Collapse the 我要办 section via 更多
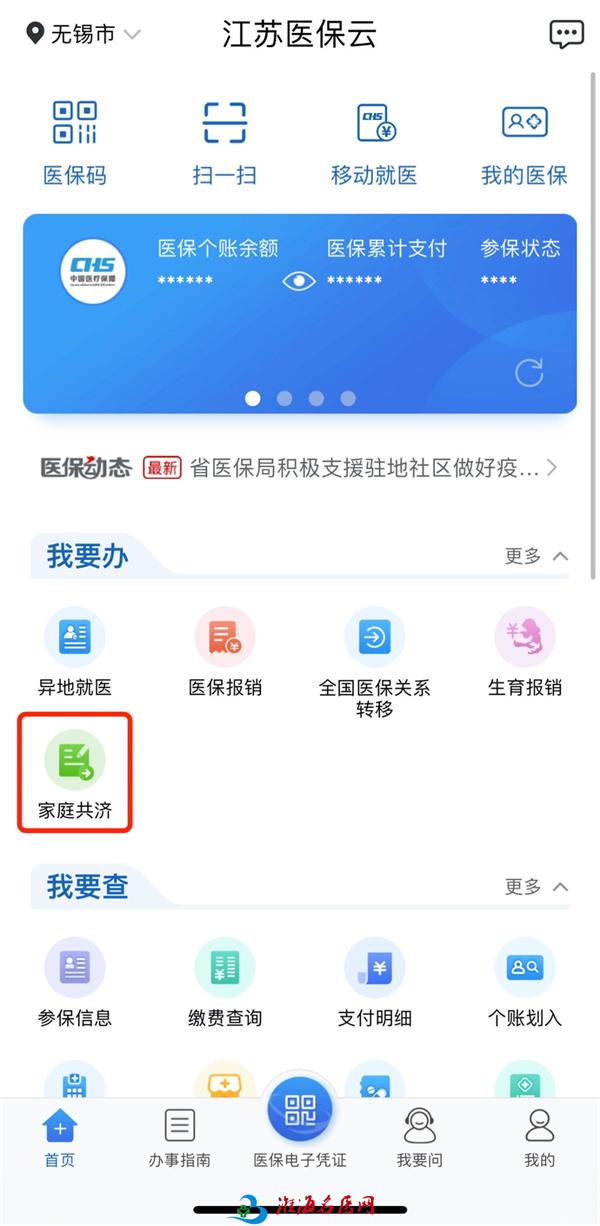Screen dimensions: 600x1226 (536, 556)
